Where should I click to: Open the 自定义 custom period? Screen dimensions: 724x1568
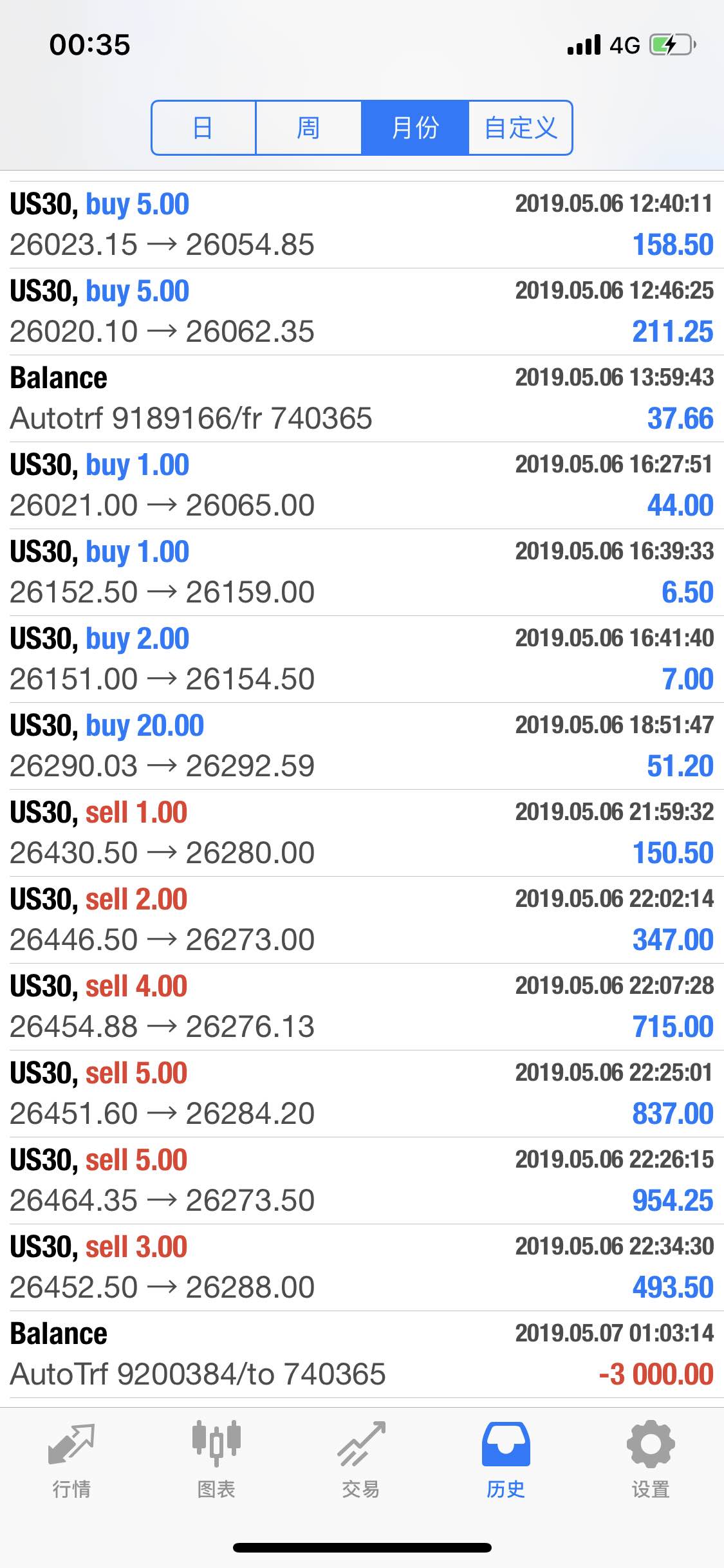click(x=520, y=127)
